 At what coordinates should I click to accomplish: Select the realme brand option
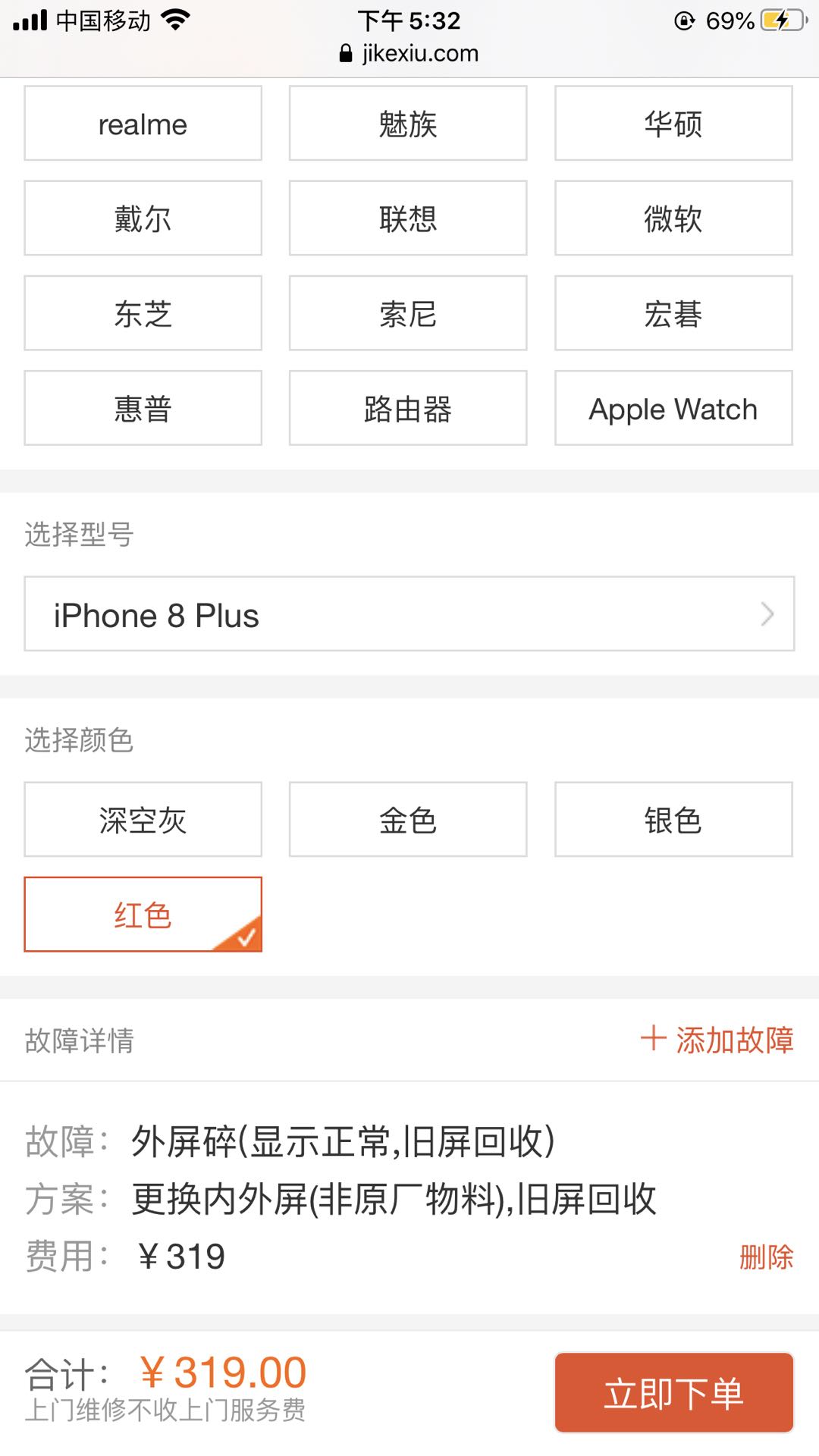point(143,124)
